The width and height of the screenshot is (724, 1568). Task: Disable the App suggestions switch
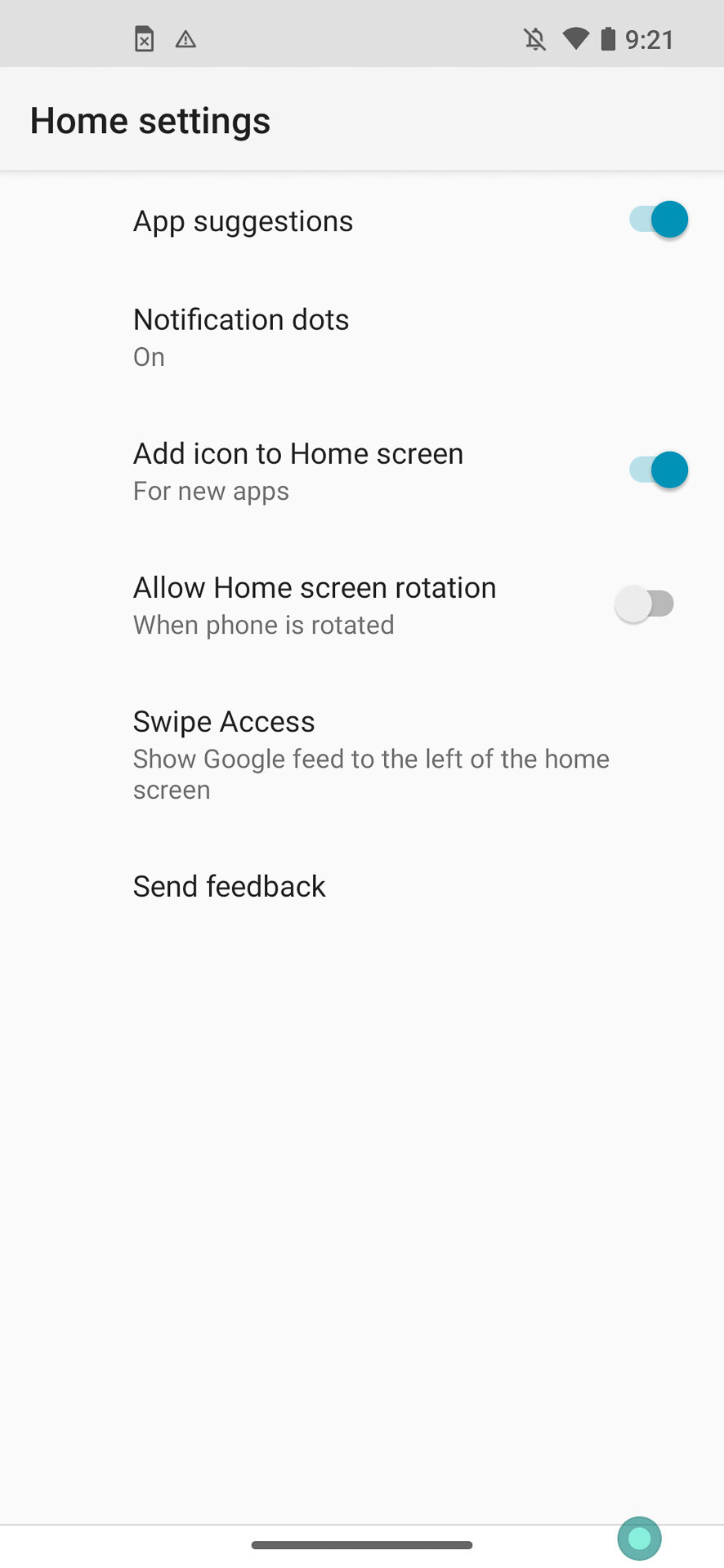tap(658, 220)
